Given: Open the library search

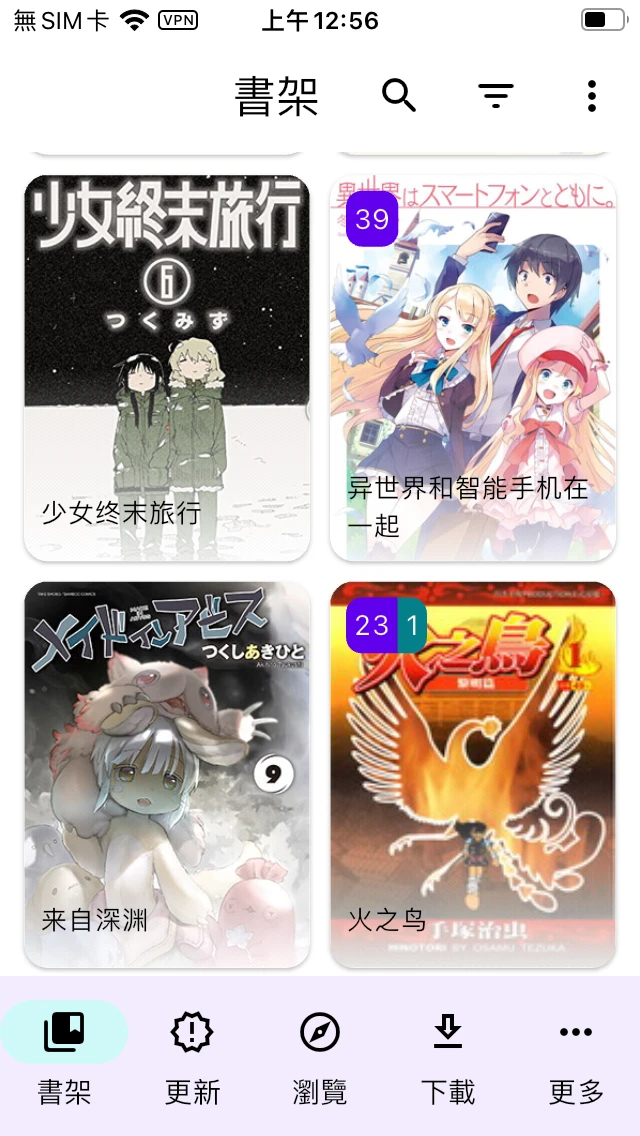Looking at the screenshot, I should (399, 96).
